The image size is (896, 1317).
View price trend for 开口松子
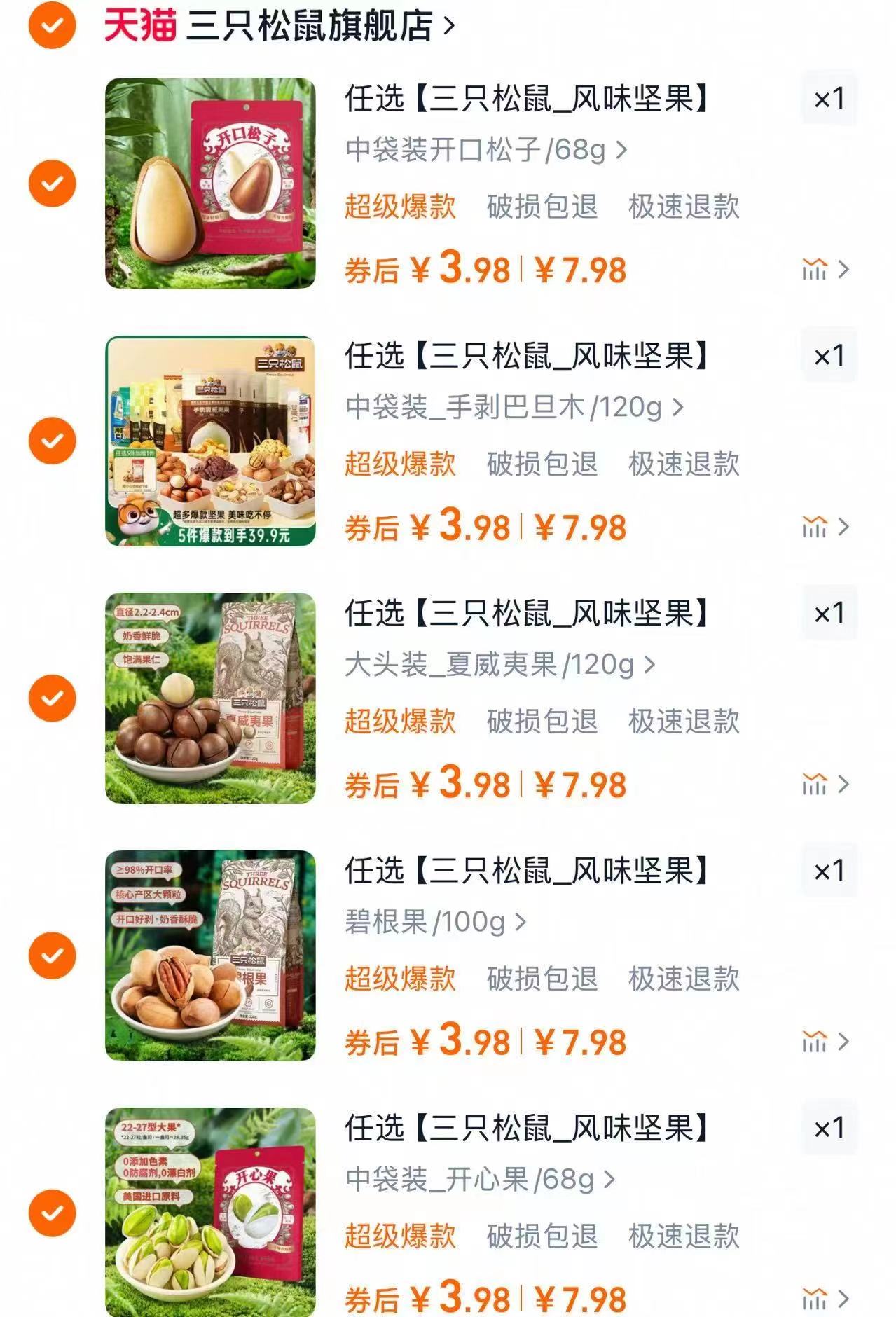[825, 270]
